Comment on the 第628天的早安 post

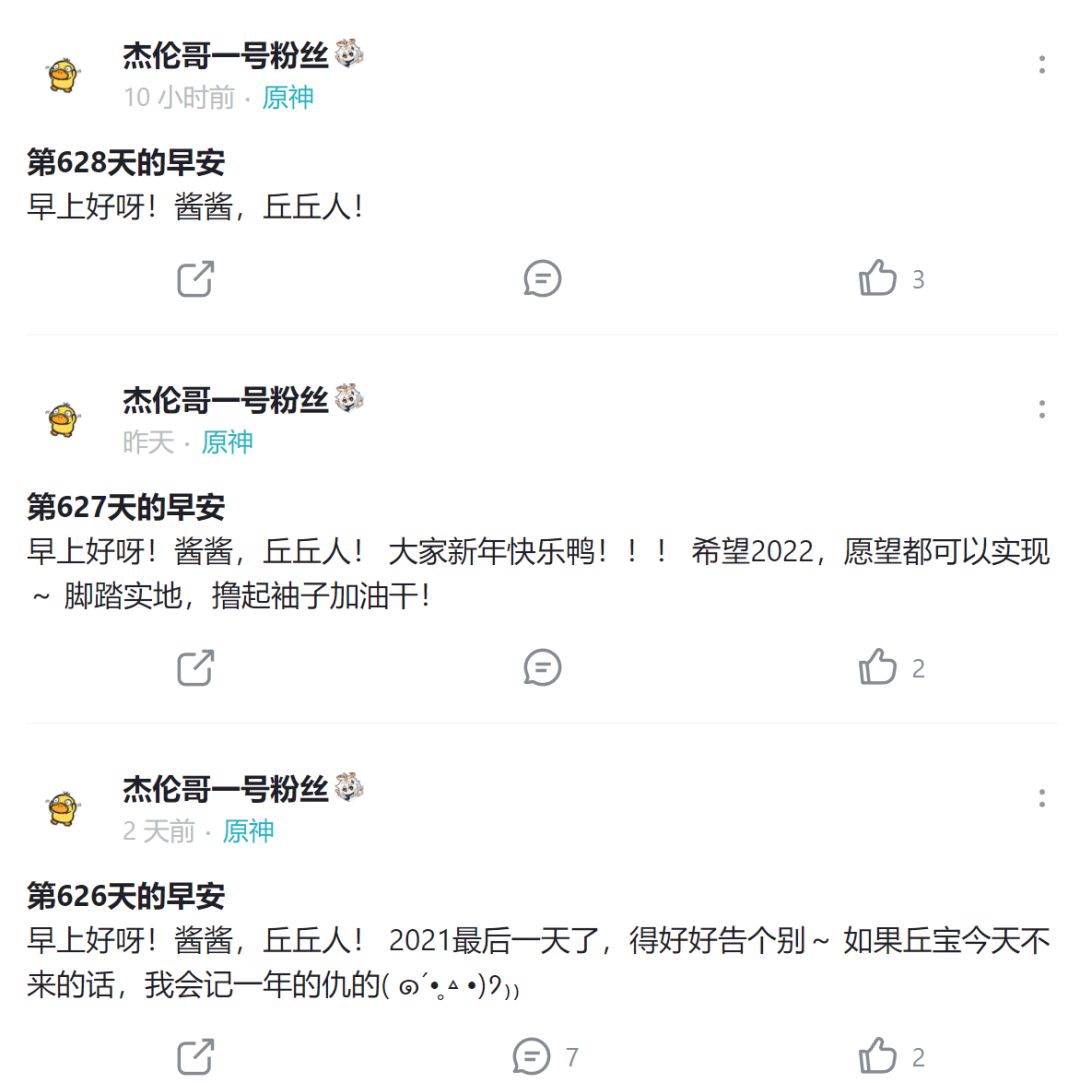click(542, 279)
